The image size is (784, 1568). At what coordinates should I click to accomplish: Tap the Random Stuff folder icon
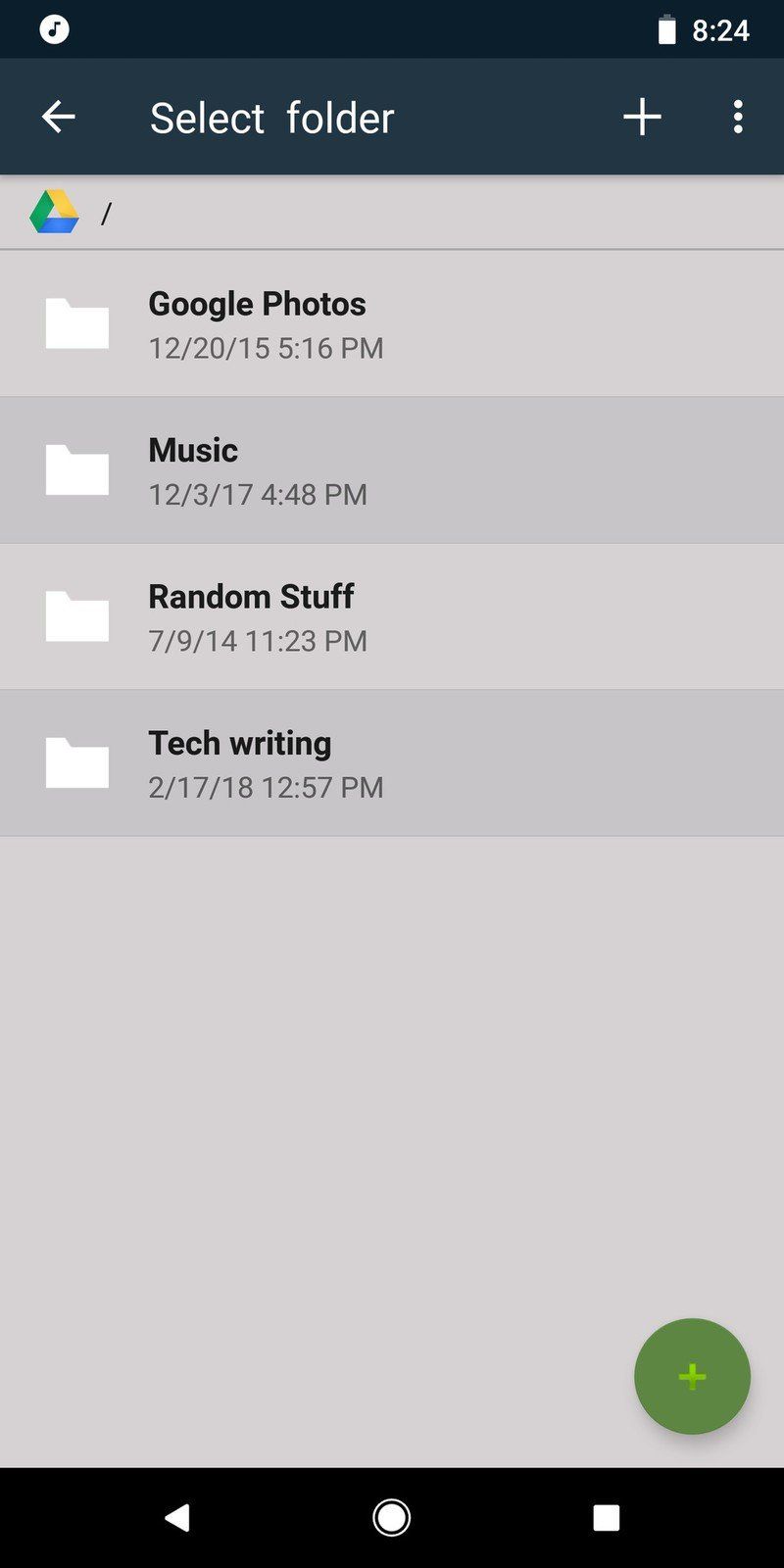[76, 616]
